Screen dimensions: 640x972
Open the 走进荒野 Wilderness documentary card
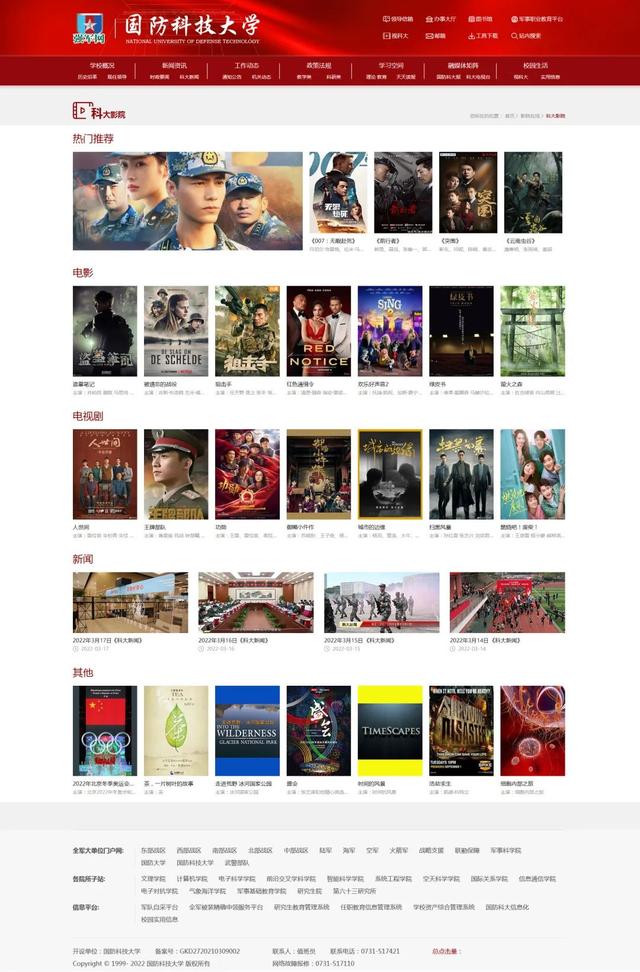pyautogui.click(x=247, y=731)
